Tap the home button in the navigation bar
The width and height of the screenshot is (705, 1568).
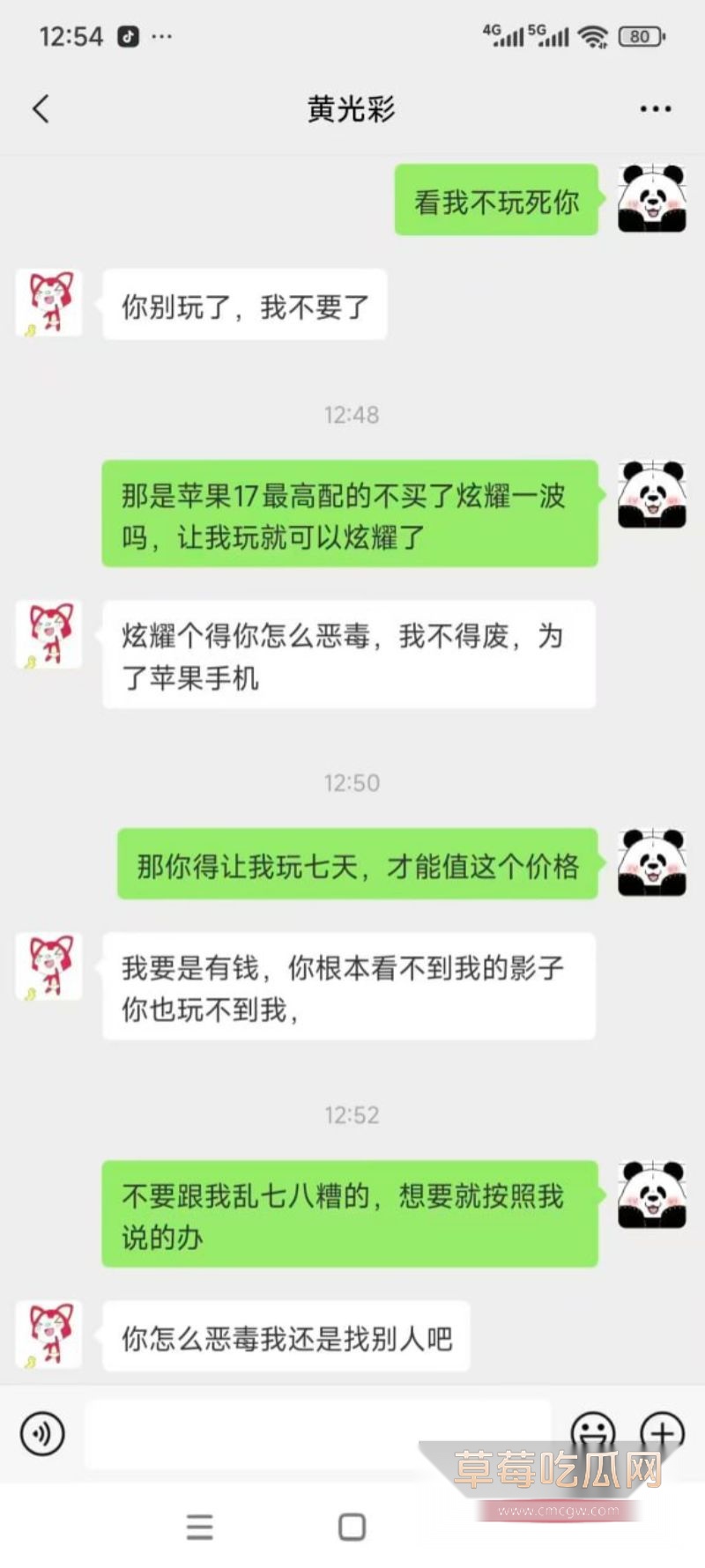click(352, 1526)
